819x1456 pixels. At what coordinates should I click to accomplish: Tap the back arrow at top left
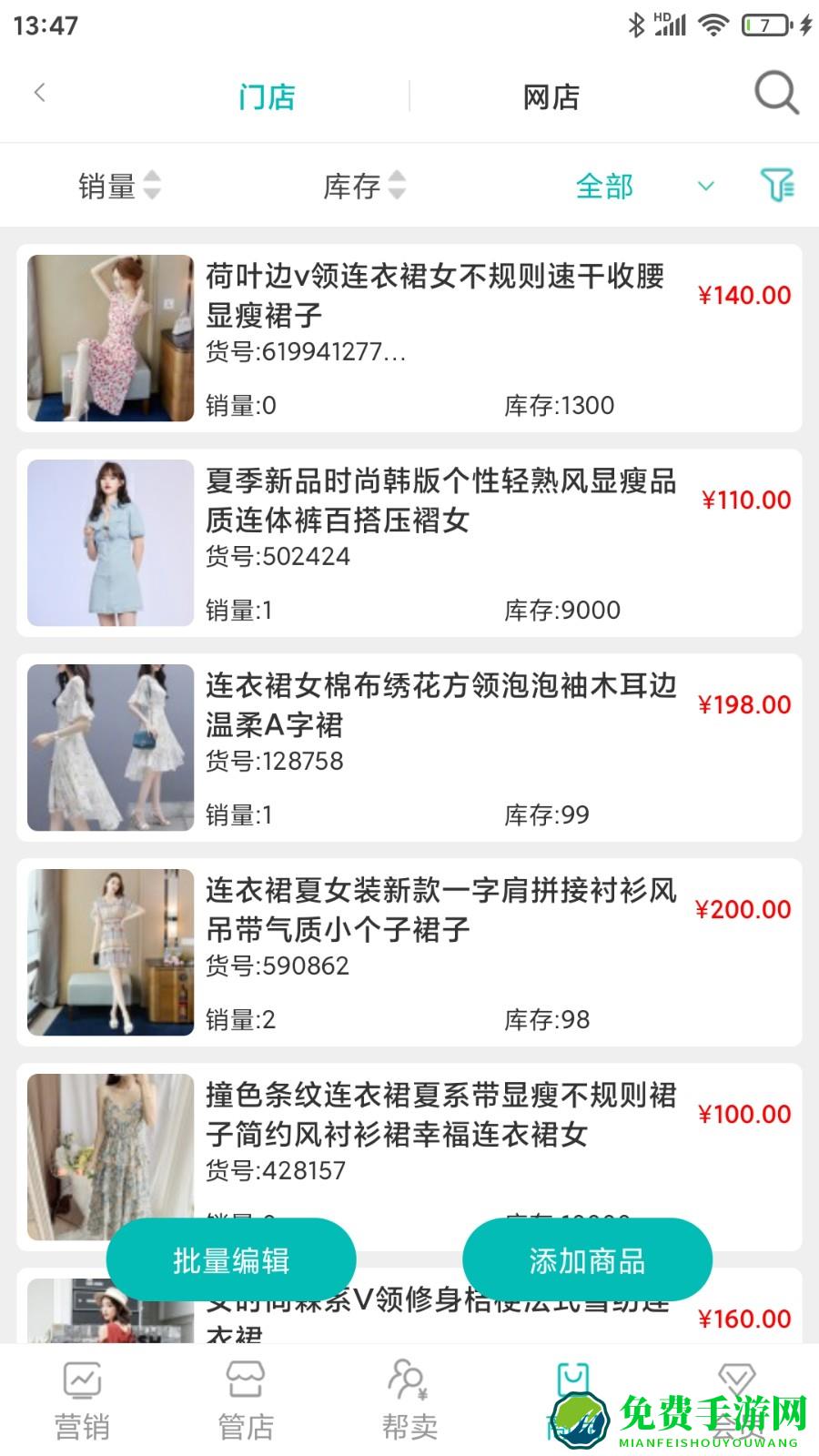[38, 92]
